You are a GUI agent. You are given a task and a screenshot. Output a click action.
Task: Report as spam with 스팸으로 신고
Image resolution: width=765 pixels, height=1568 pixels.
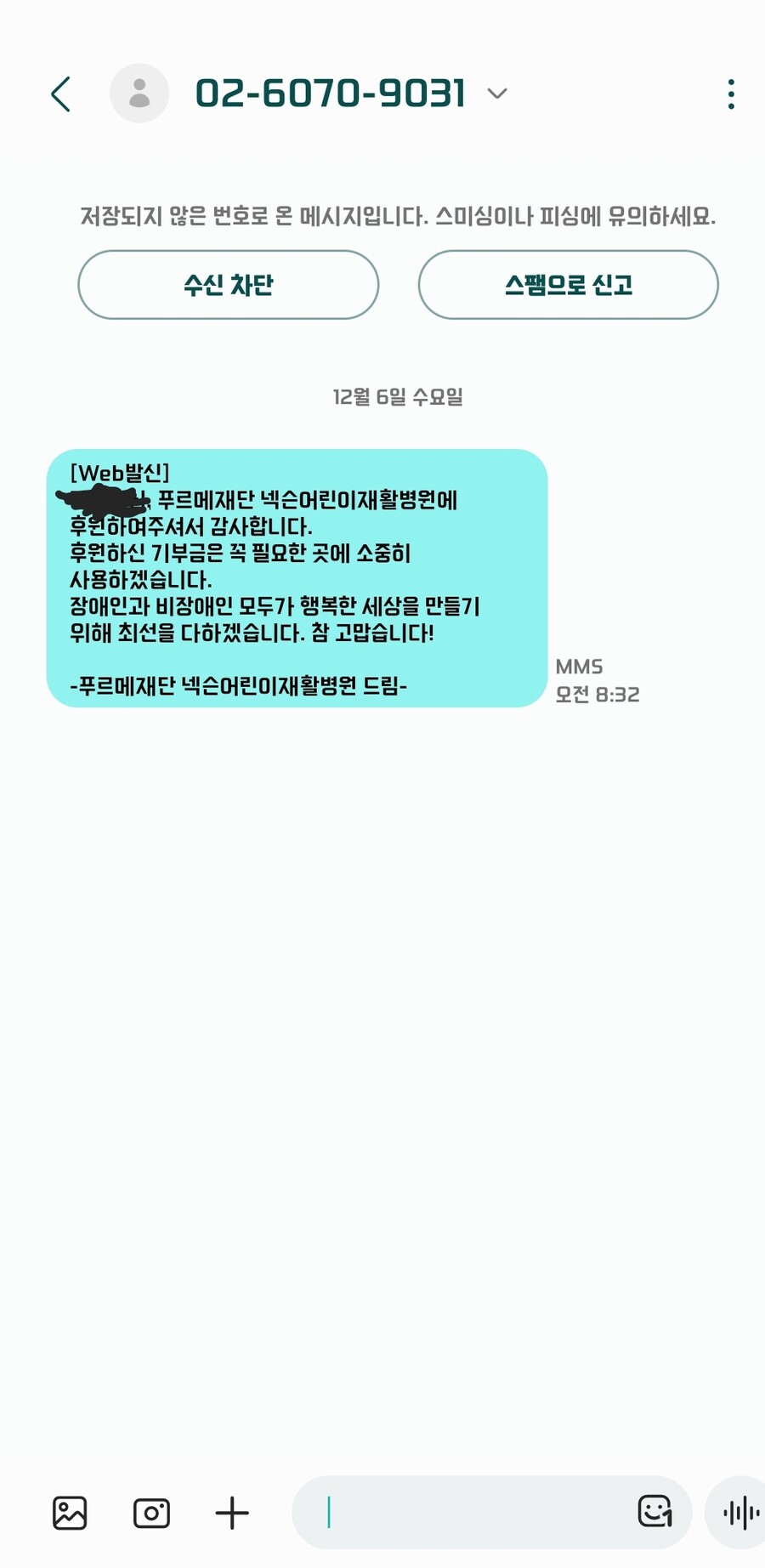pyautogui.click(x=568, y=285)
